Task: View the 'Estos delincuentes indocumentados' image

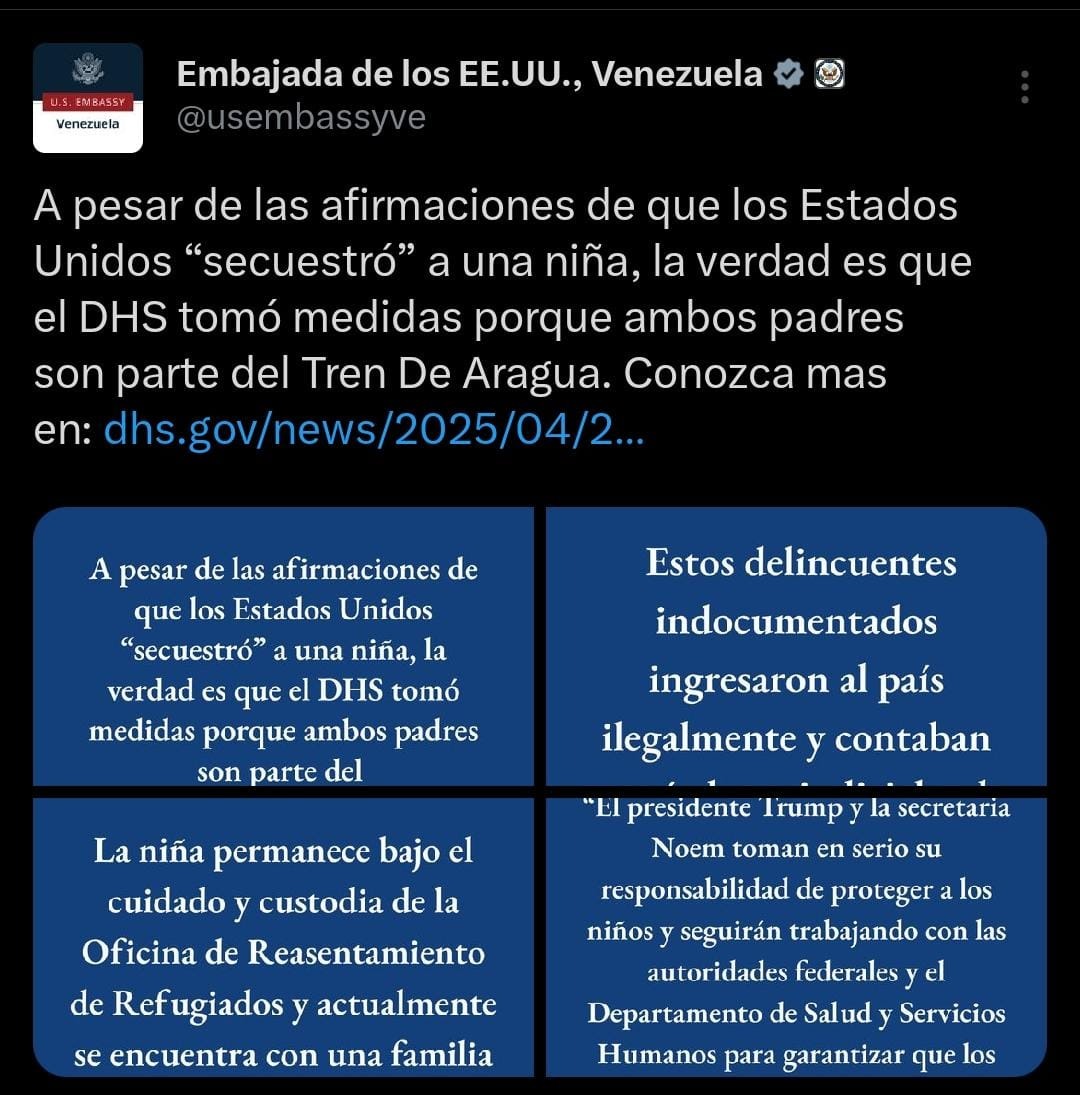Action: point(796,647)
